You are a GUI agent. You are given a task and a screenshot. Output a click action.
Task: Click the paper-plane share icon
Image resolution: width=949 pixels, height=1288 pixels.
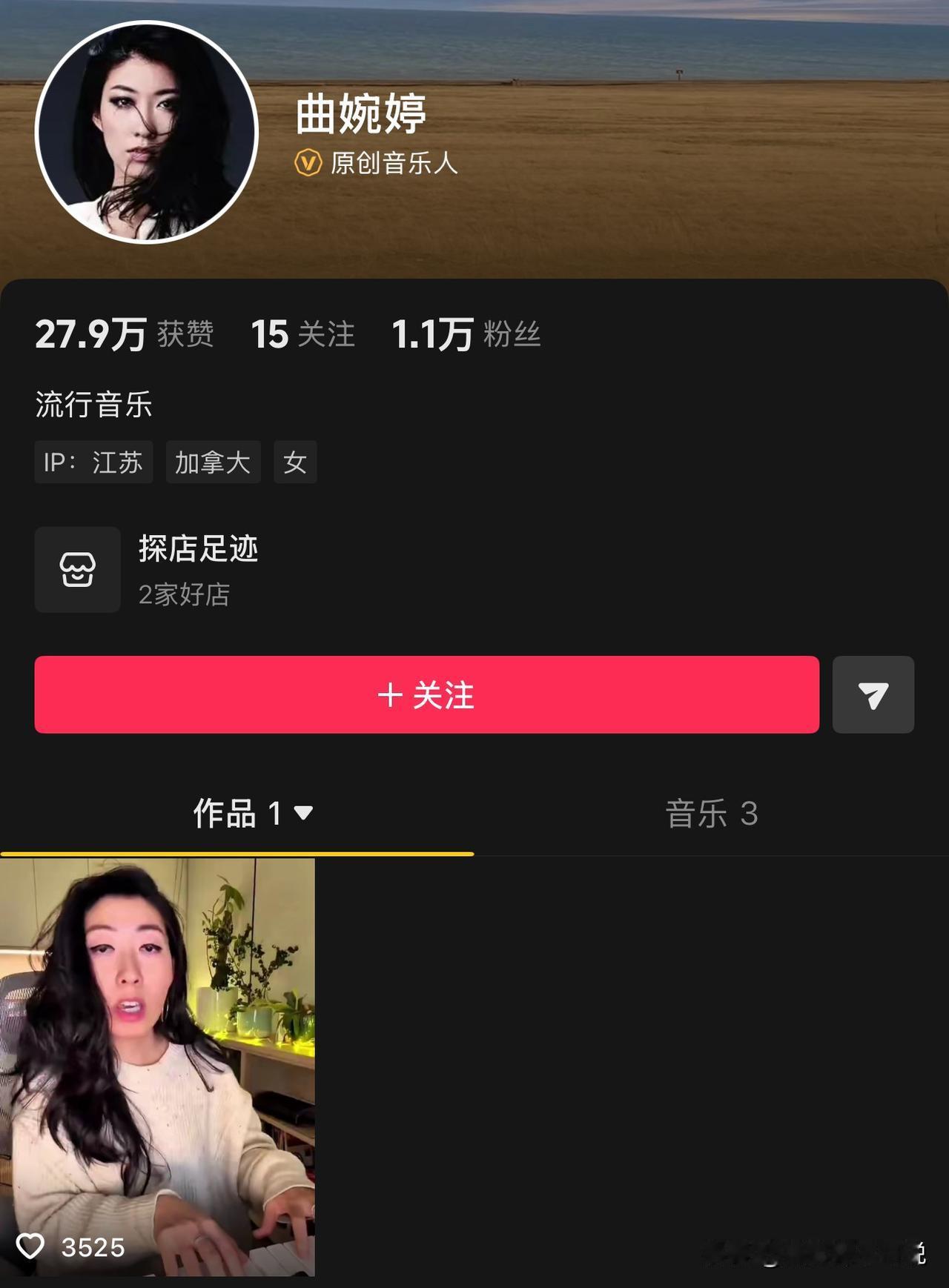[x=873, y=695]
